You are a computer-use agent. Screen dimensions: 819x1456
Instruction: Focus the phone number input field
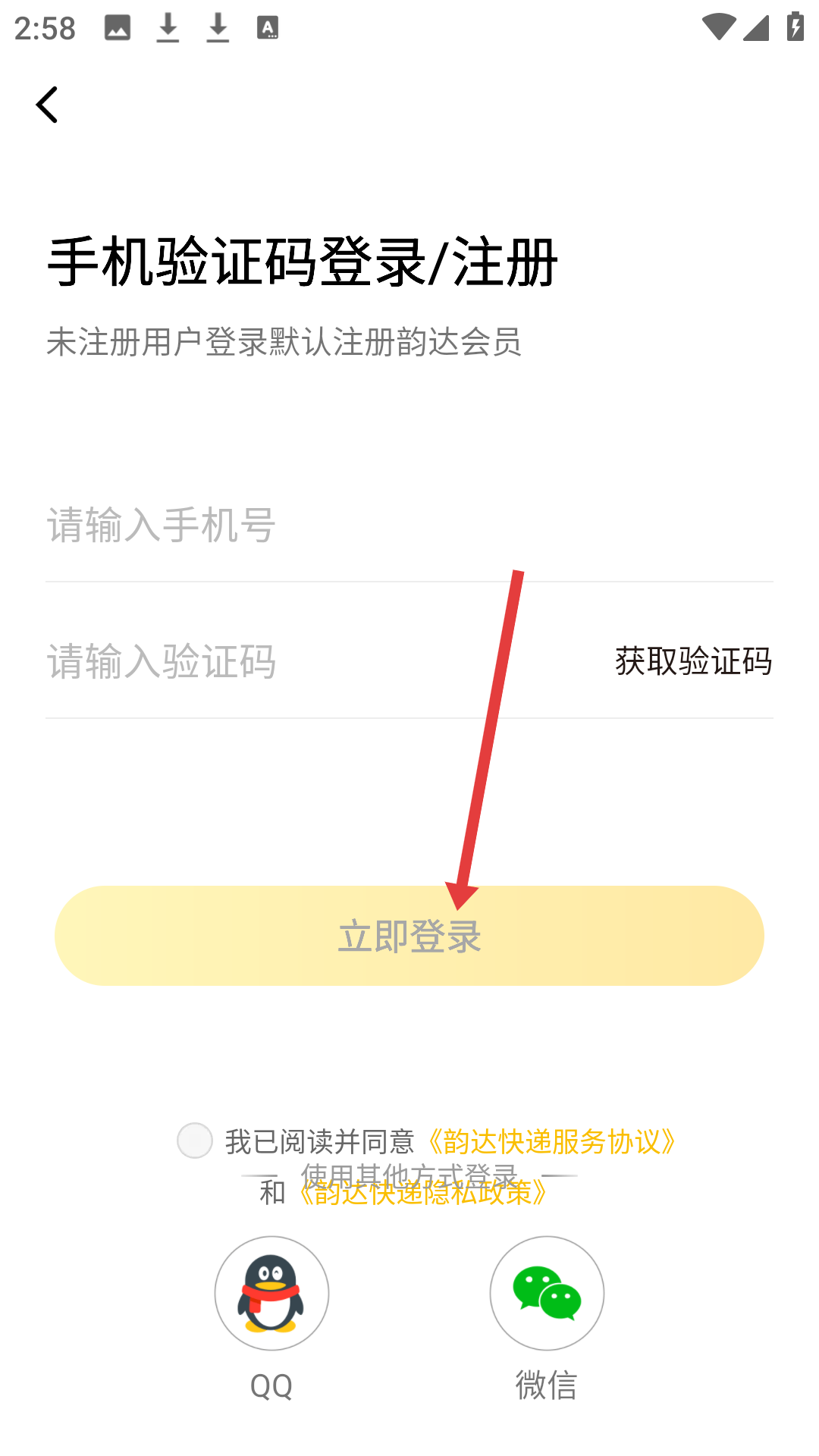303,525
